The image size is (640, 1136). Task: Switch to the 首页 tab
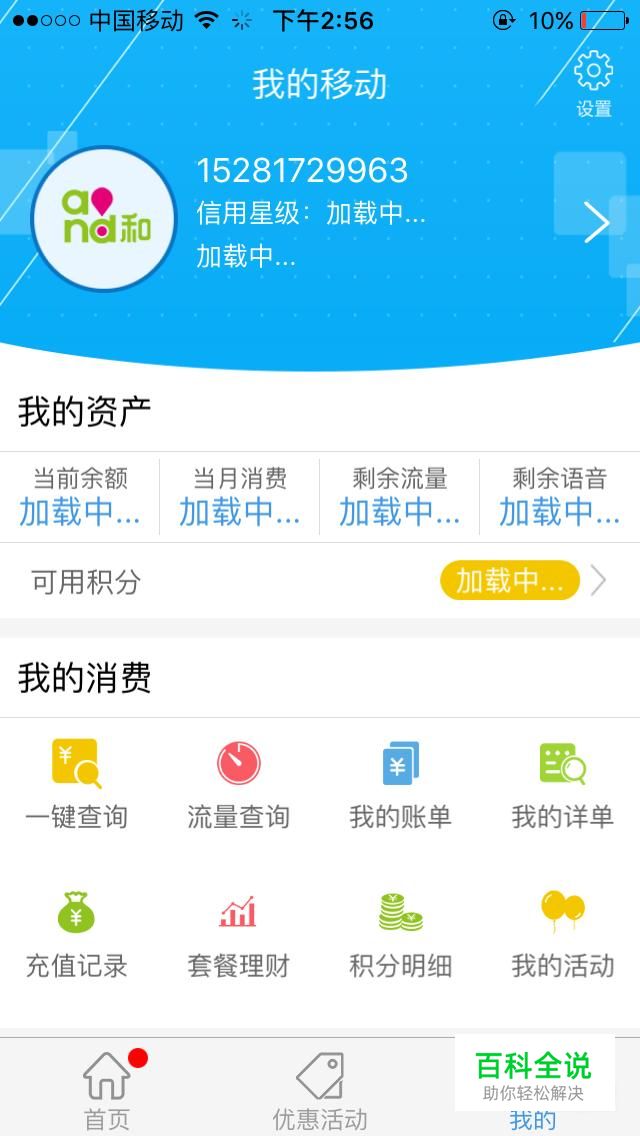107,1088
